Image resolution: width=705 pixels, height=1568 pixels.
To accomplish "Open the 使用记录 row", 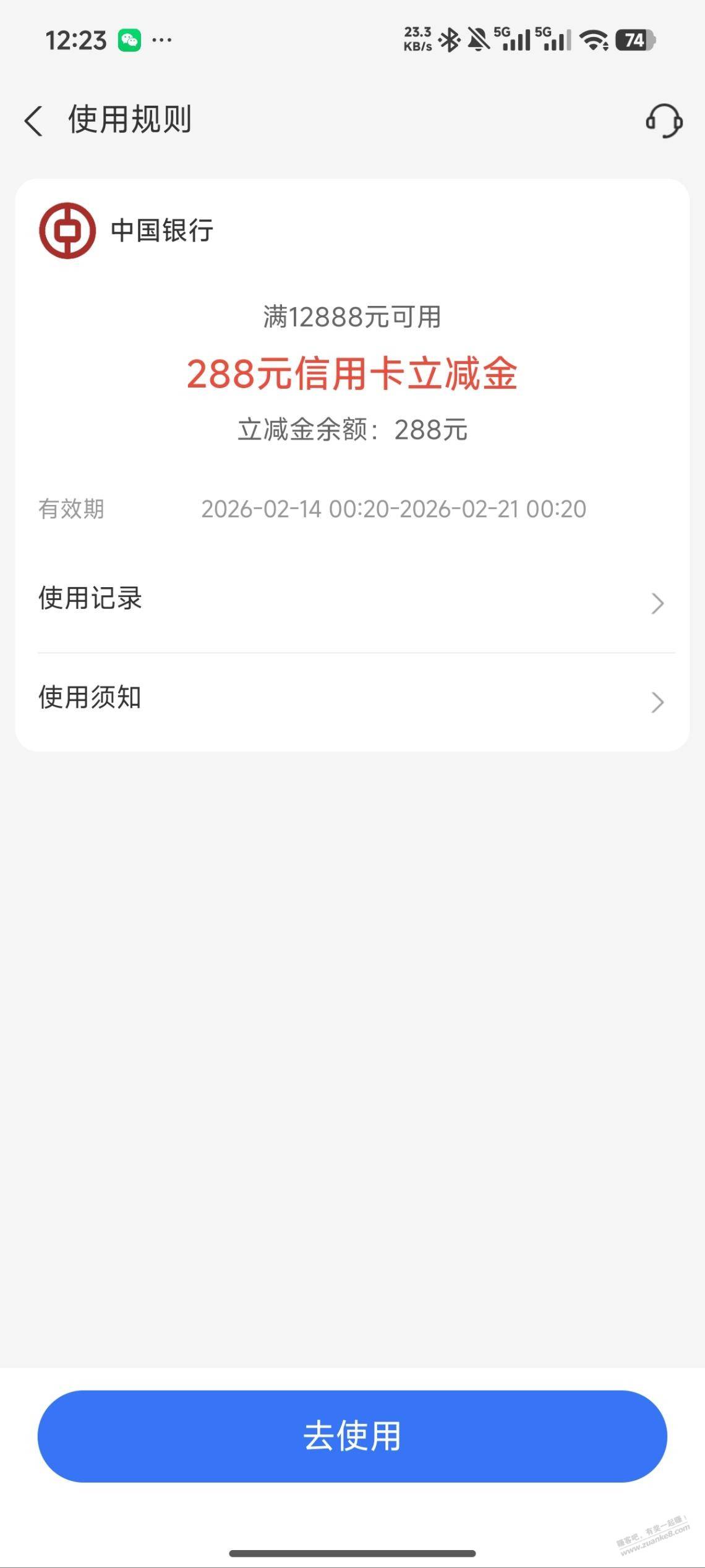I will point(351,601).
